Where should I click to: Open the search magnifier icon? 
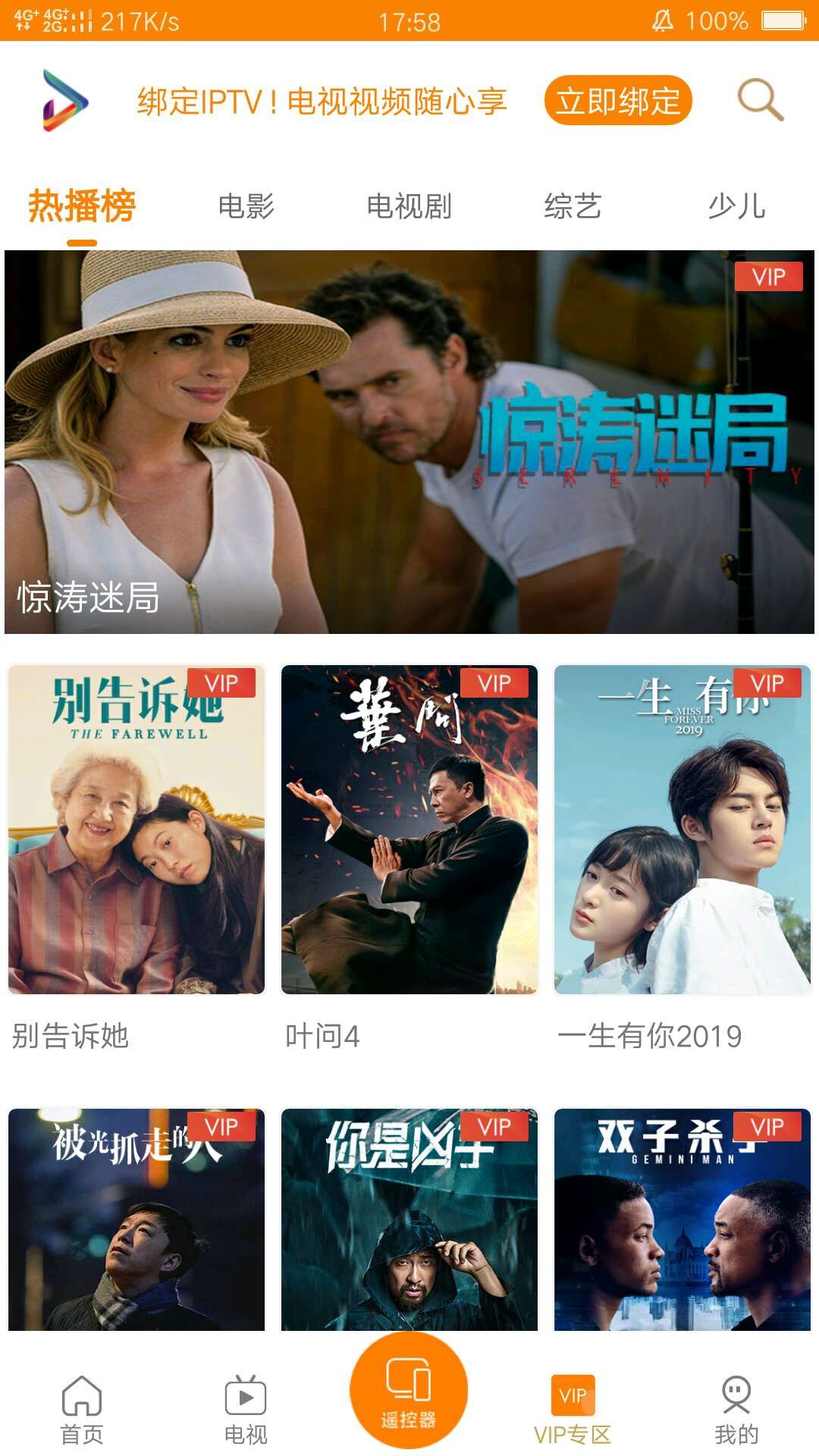click(761, 100)
